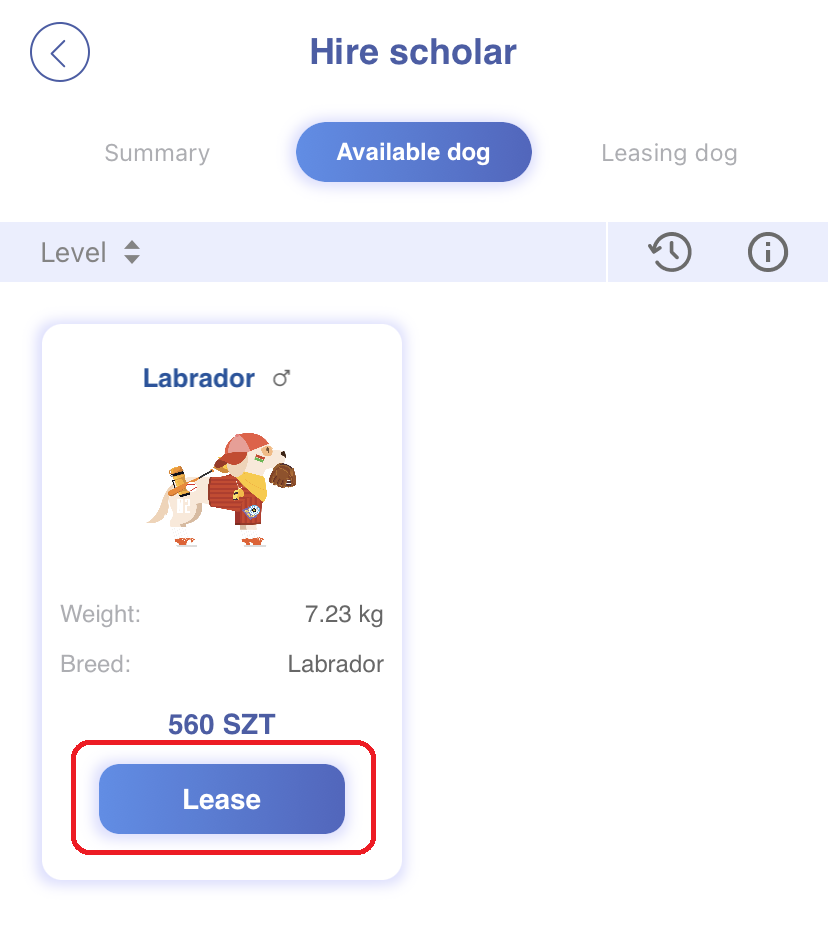Screen dimensions: 828x951
Task: Lease the Labrador for 560 SZT
Action: coord(221,799)
